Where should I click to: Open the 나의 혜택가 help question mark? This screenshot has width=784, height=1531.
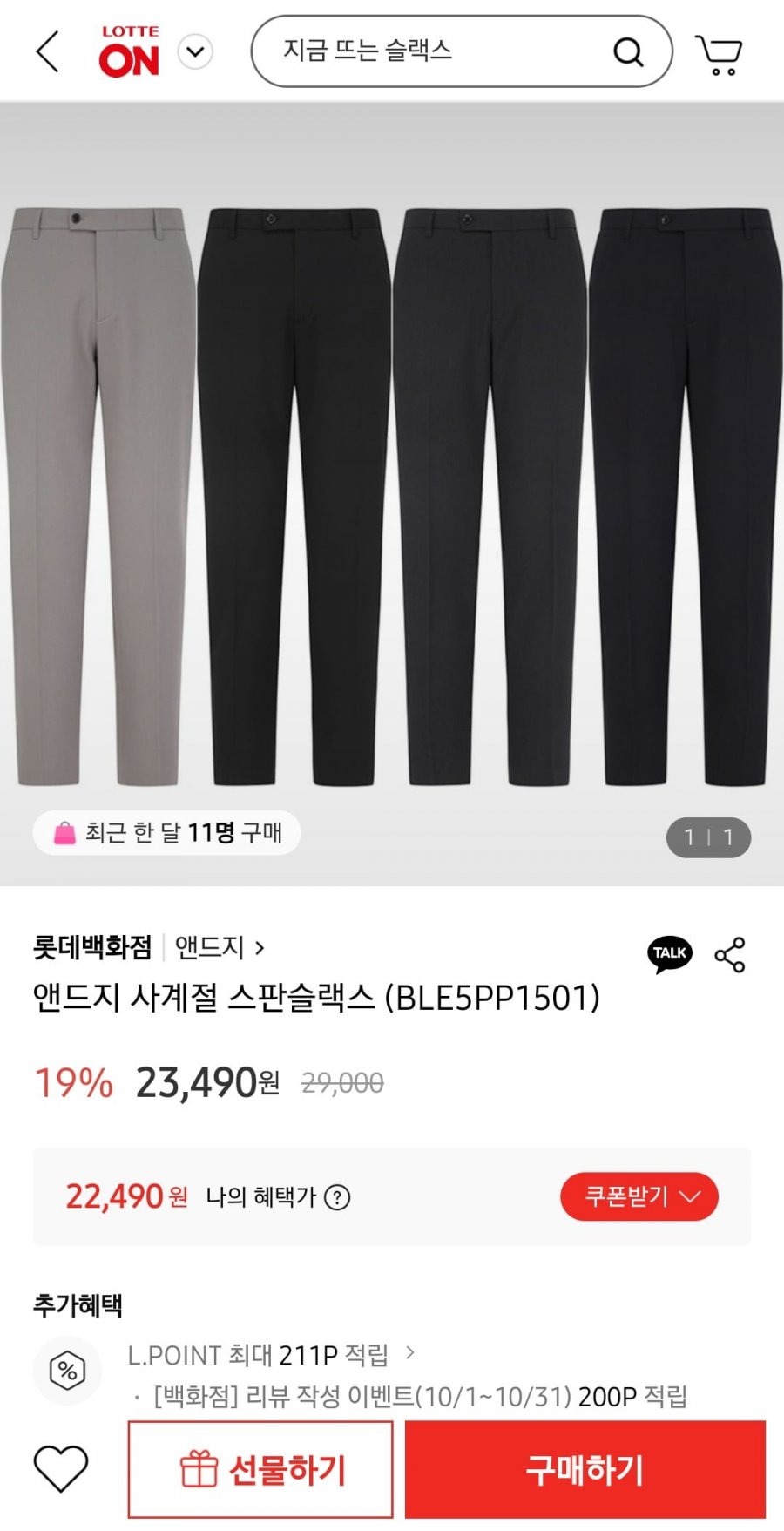click(x=337, y=1197)
